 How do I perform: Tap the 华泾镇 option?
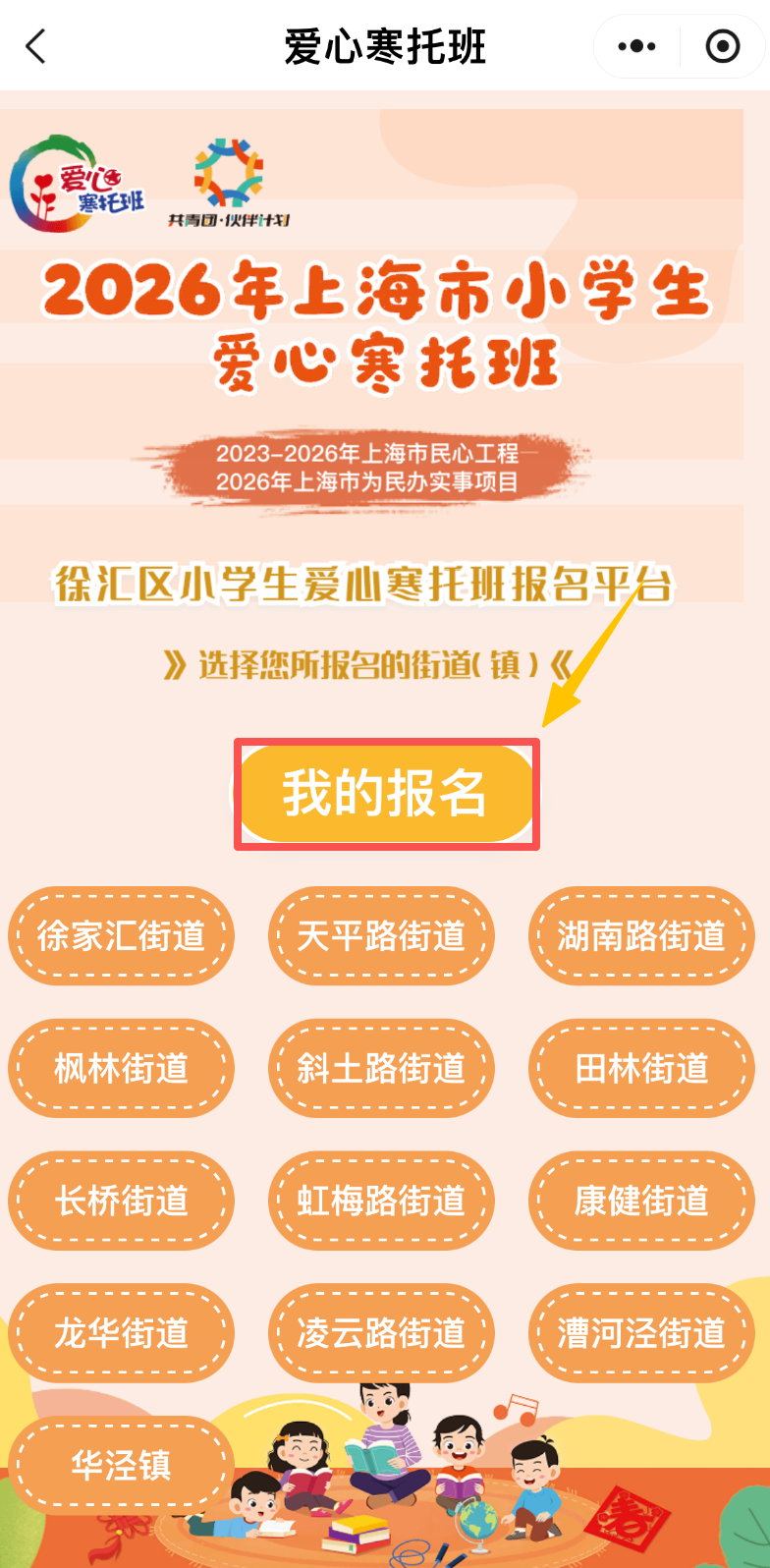(121, 1466)
